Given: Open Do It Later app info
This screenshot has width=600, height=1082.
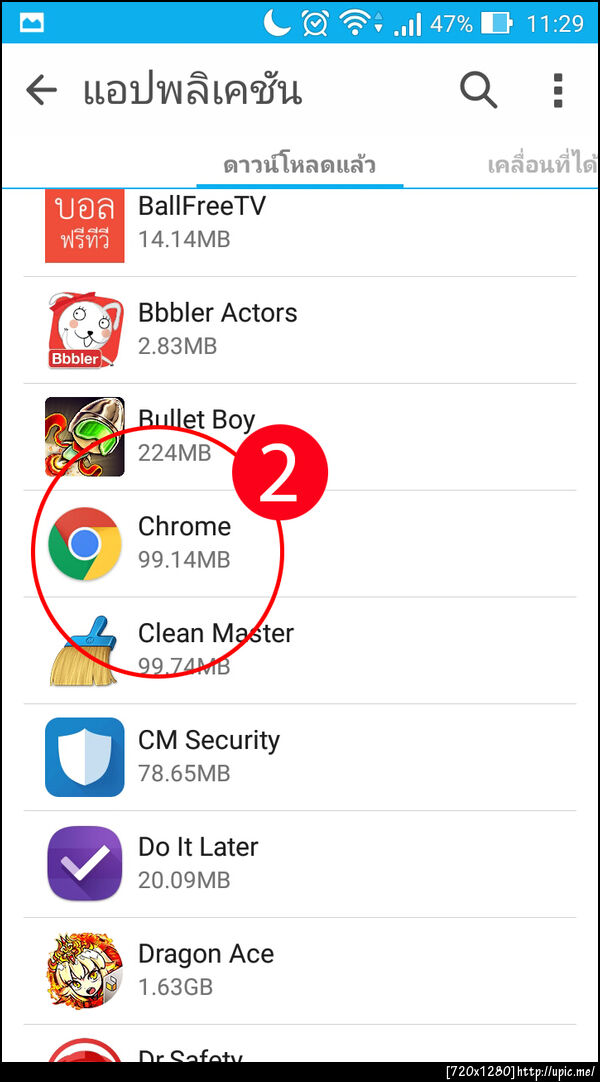Looking at the screenshot, I should tap(300, 863).
